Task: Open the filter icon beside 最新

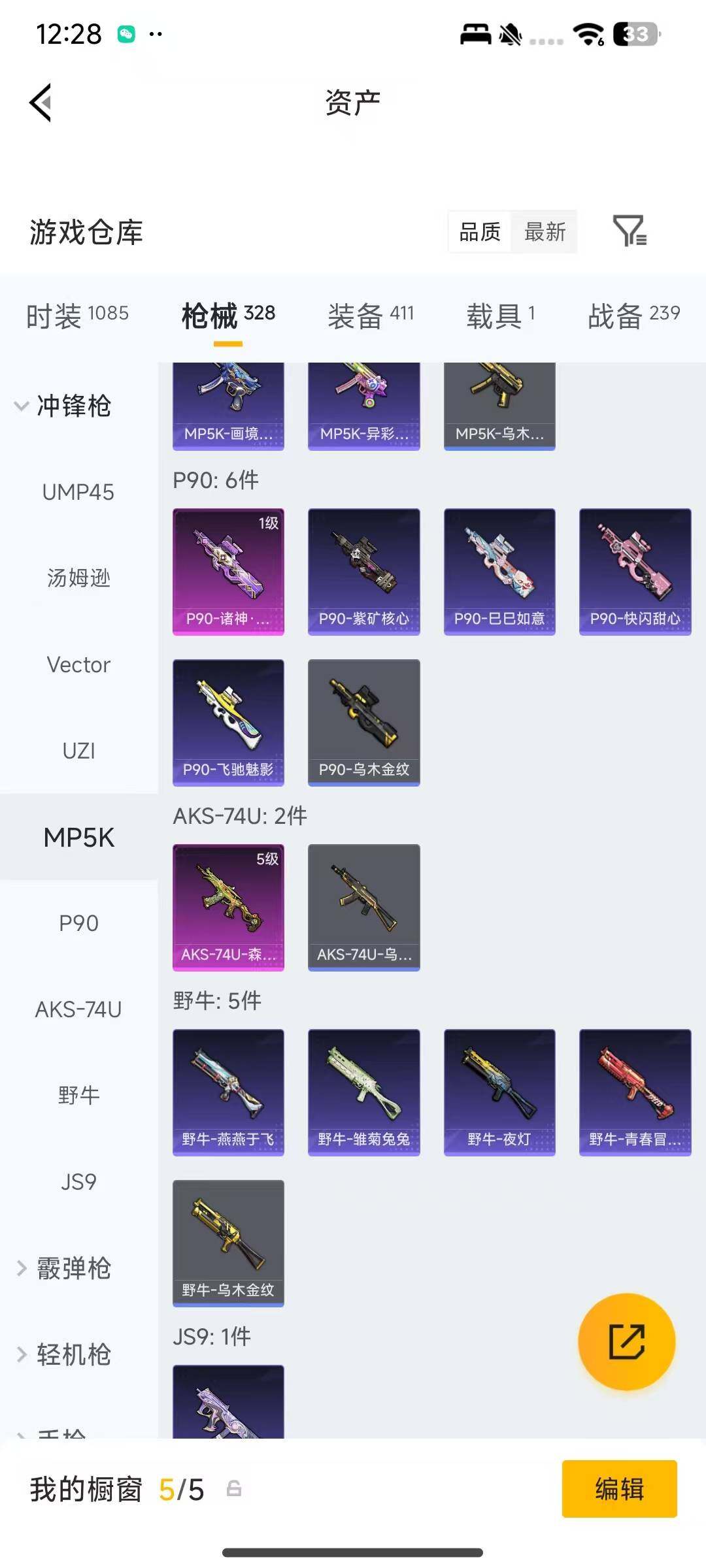Action: coord(630,231)
